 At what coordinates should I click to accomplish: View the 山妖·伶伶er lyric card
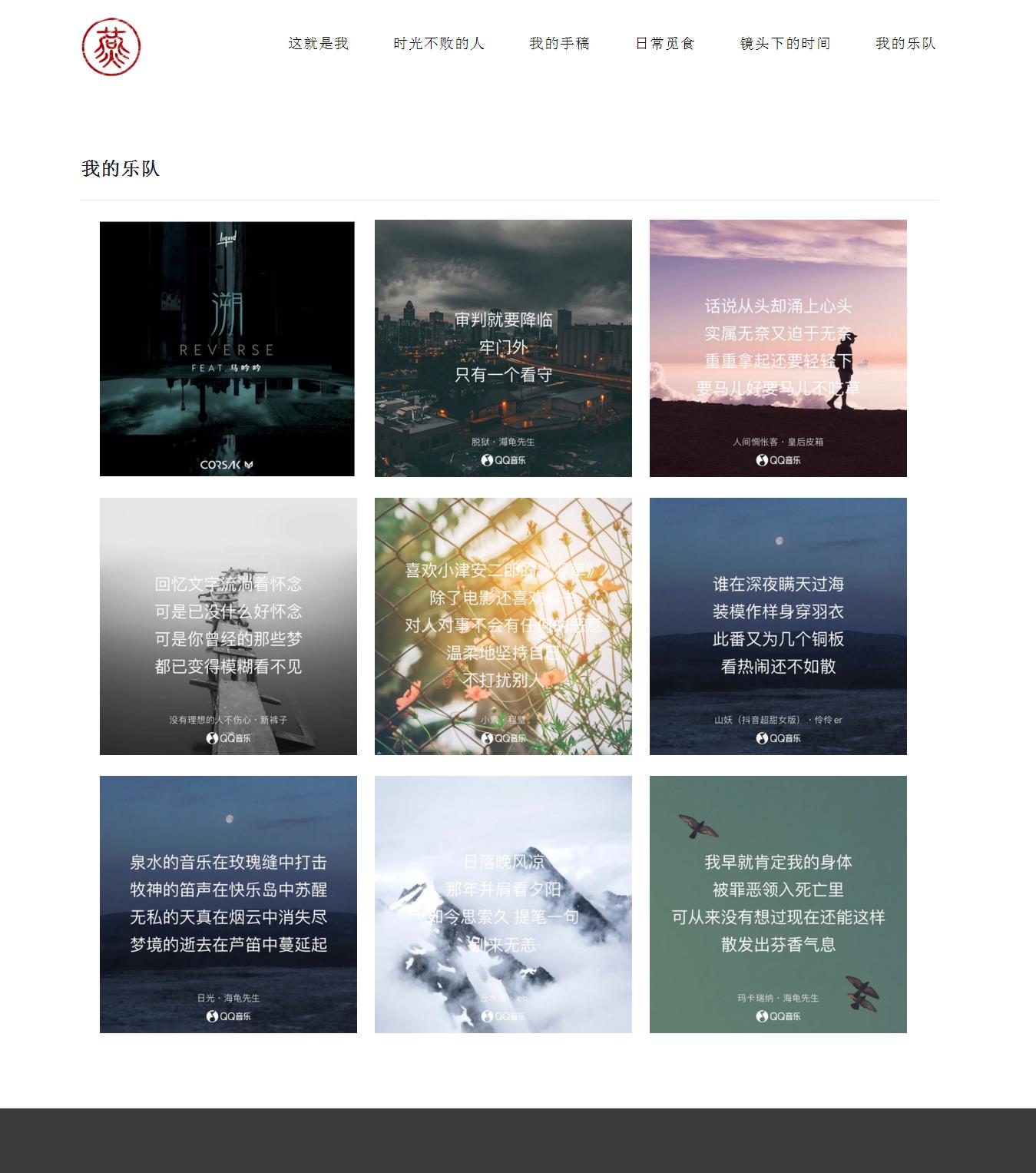click(778, 626)
